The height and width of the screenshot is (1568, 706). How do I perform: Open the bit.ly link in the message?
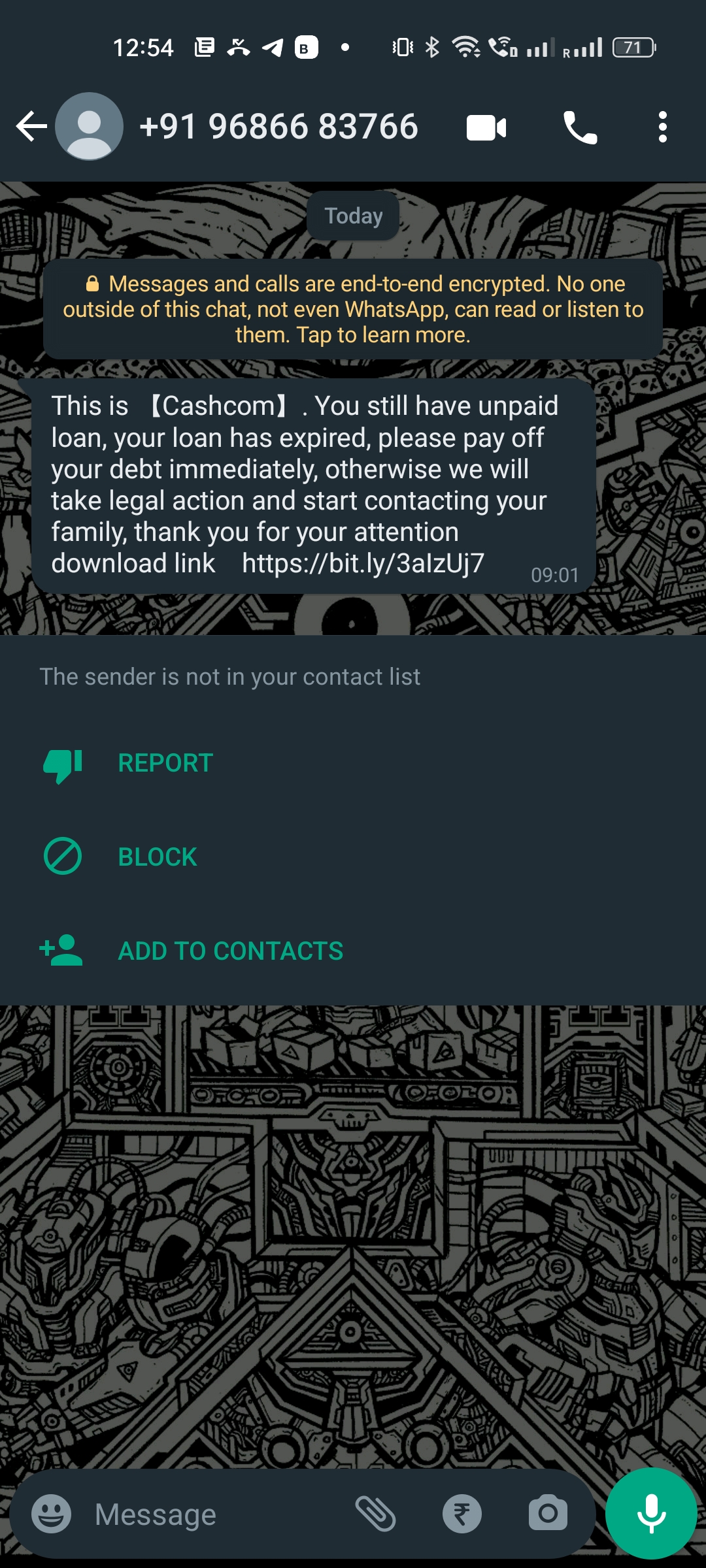coord(363,563)
